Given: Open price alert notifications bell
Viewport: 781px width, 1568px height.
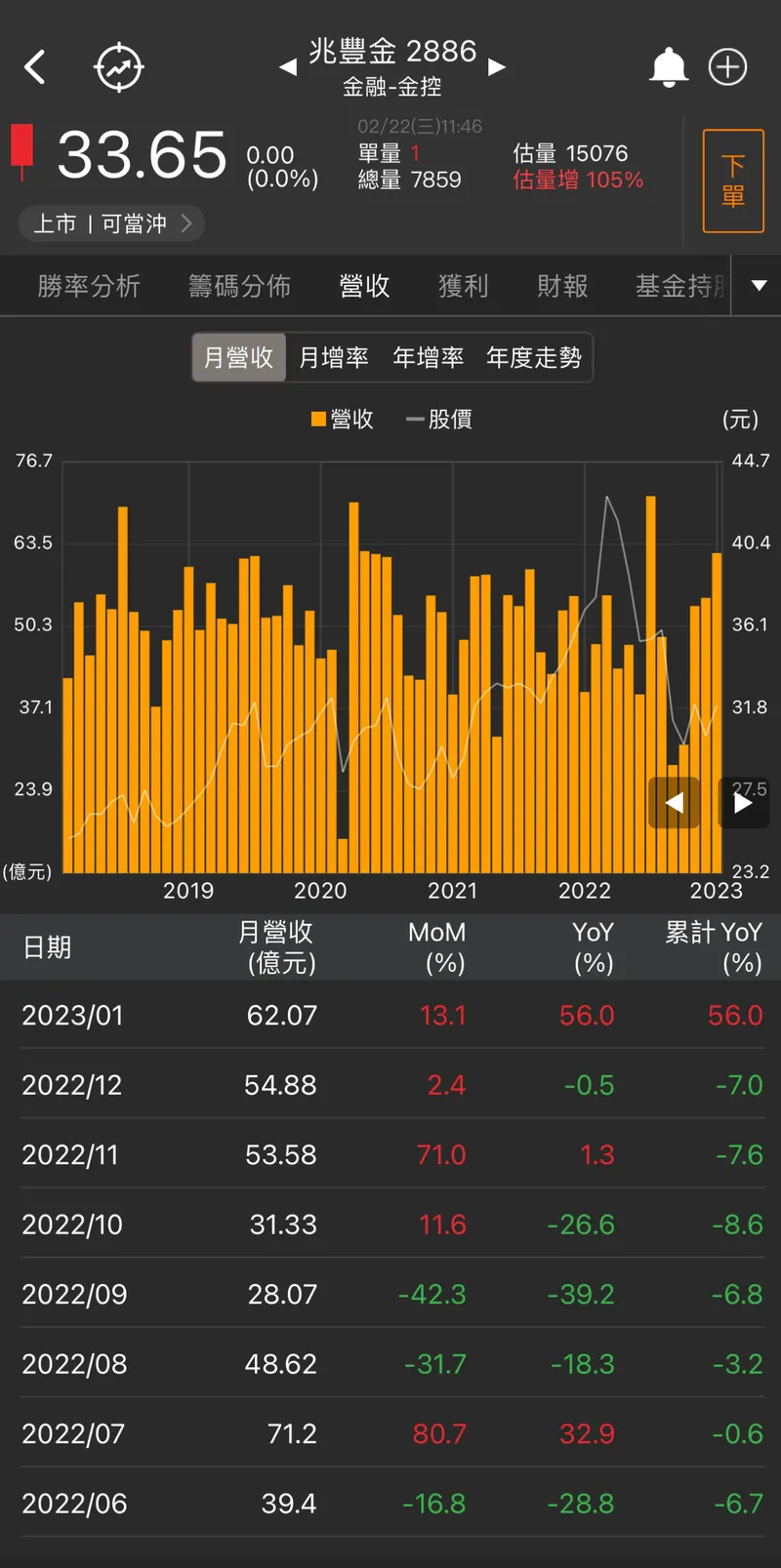Looking at the screenshot, I should tap(669, 67).
